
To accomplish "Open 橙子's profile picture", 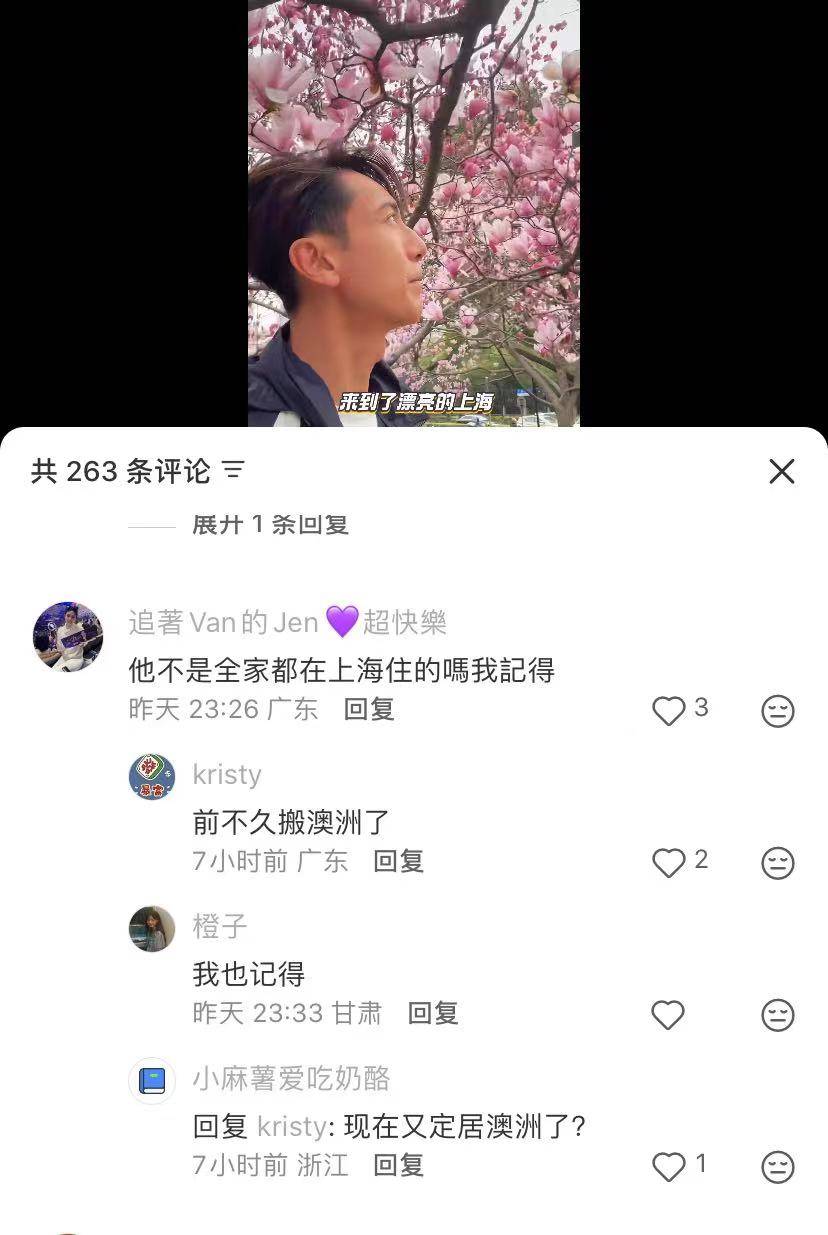I will [152, 929].
